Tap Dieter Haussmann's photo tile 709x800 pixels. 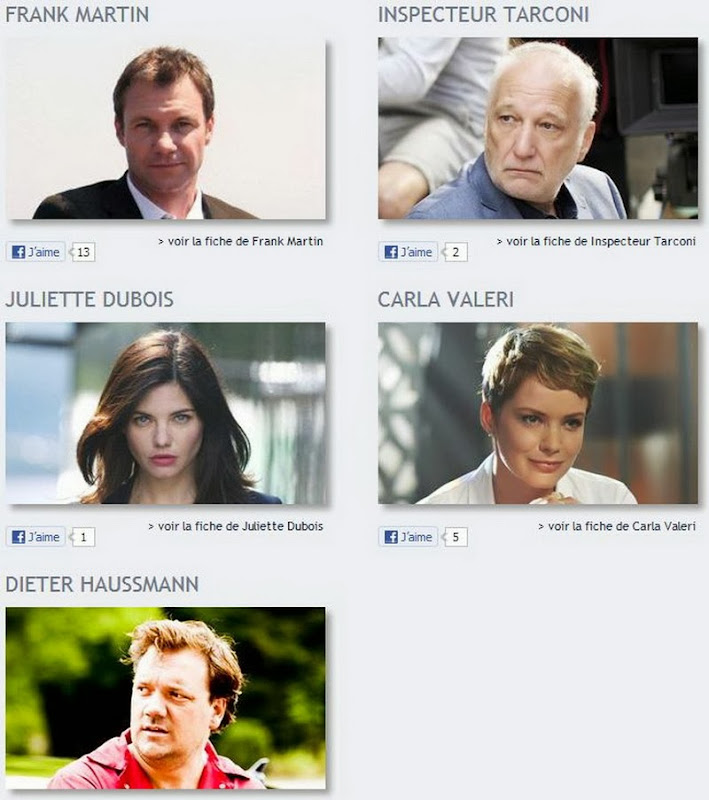[x=166, y=698]
